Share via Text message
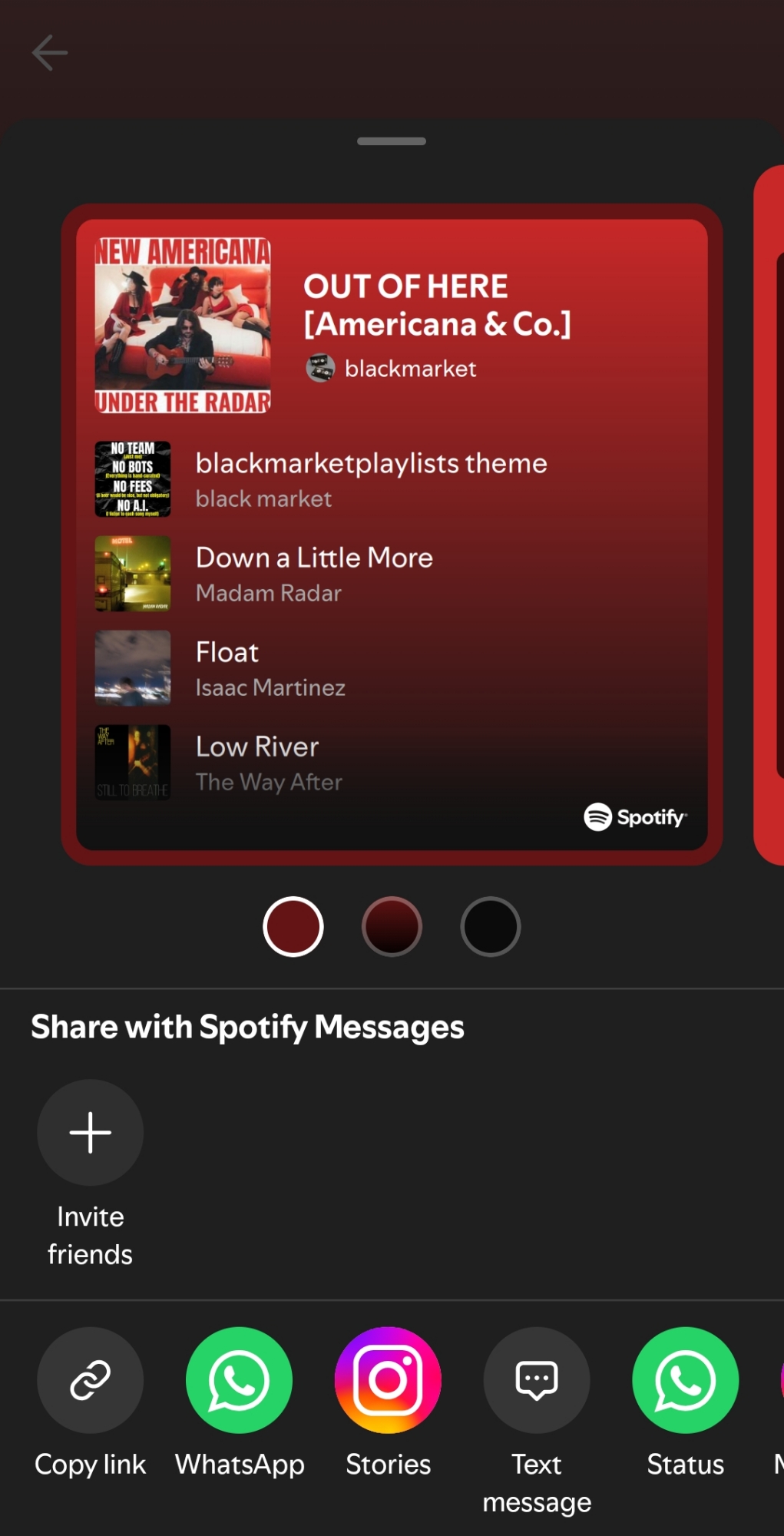 click(537, 1380)
